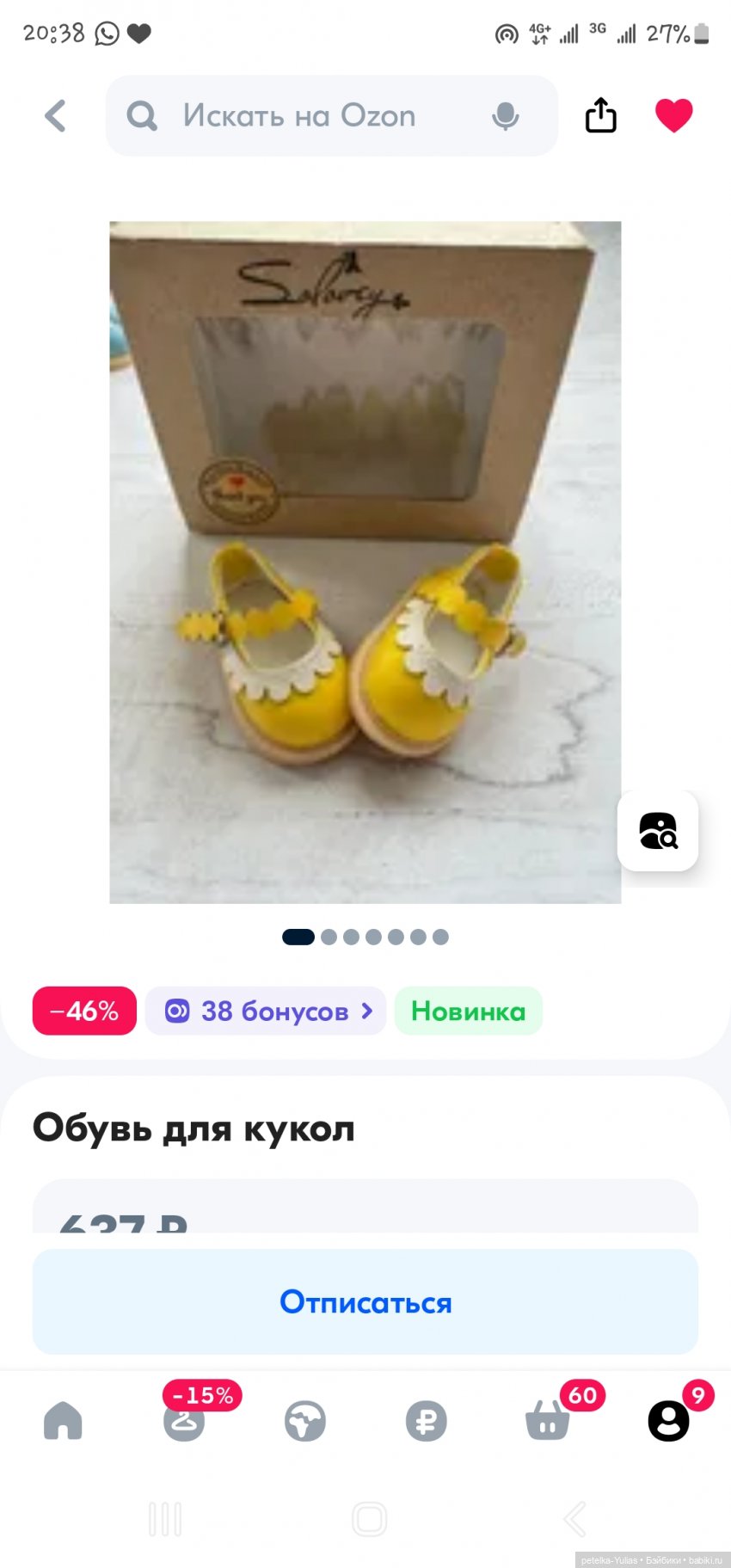This screenshot has width=731, height=1568.
Task: Open the globe tab in bottom navigation
Action: (305, 1421)
